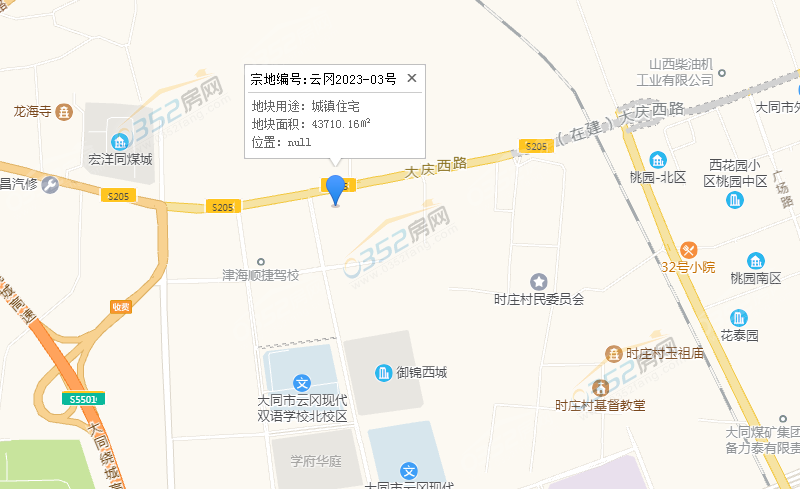Tap the blue location marker pin
800x489 pixels.
pyautogui.click(x=336, y=188)
